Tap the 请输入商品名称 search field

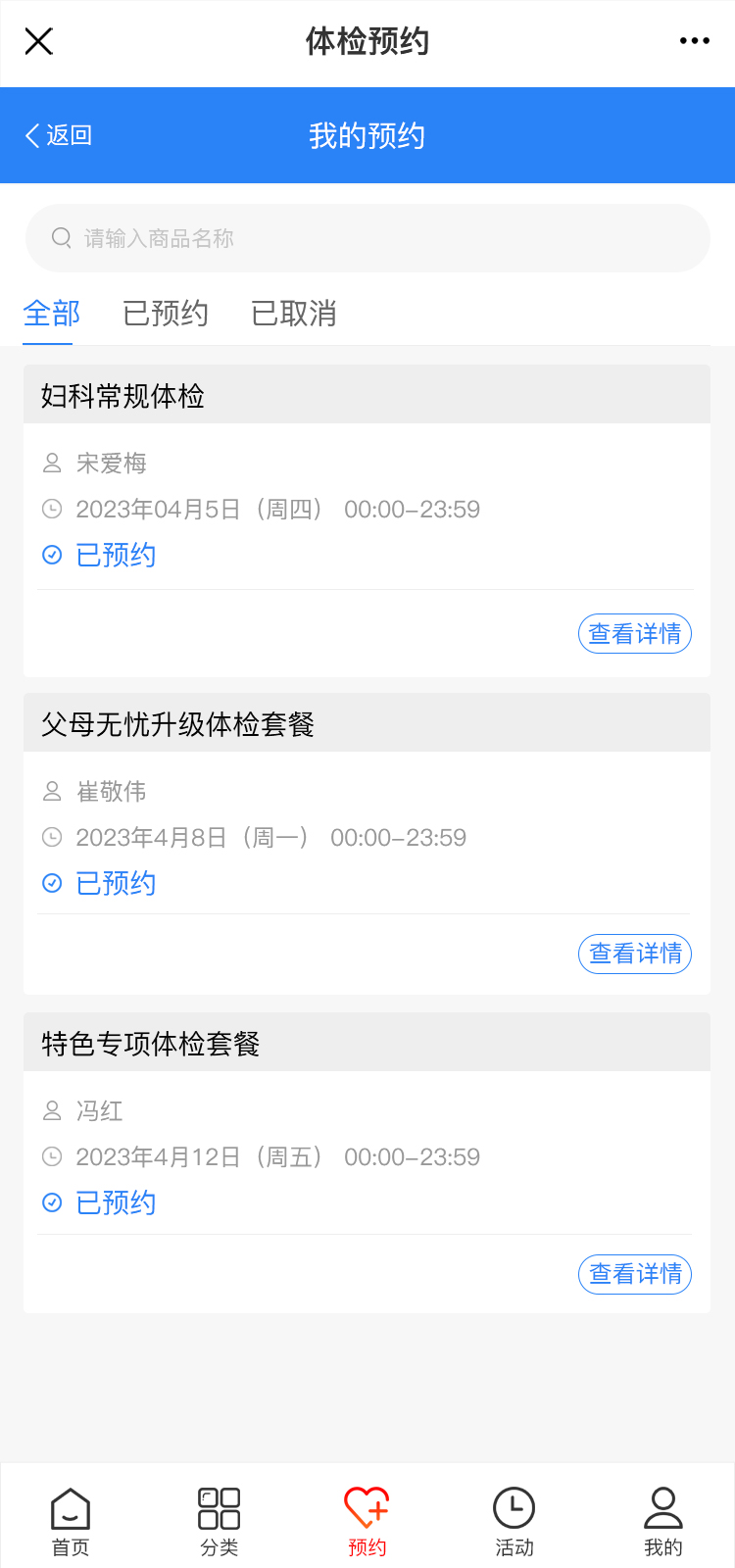pos(367,238)
